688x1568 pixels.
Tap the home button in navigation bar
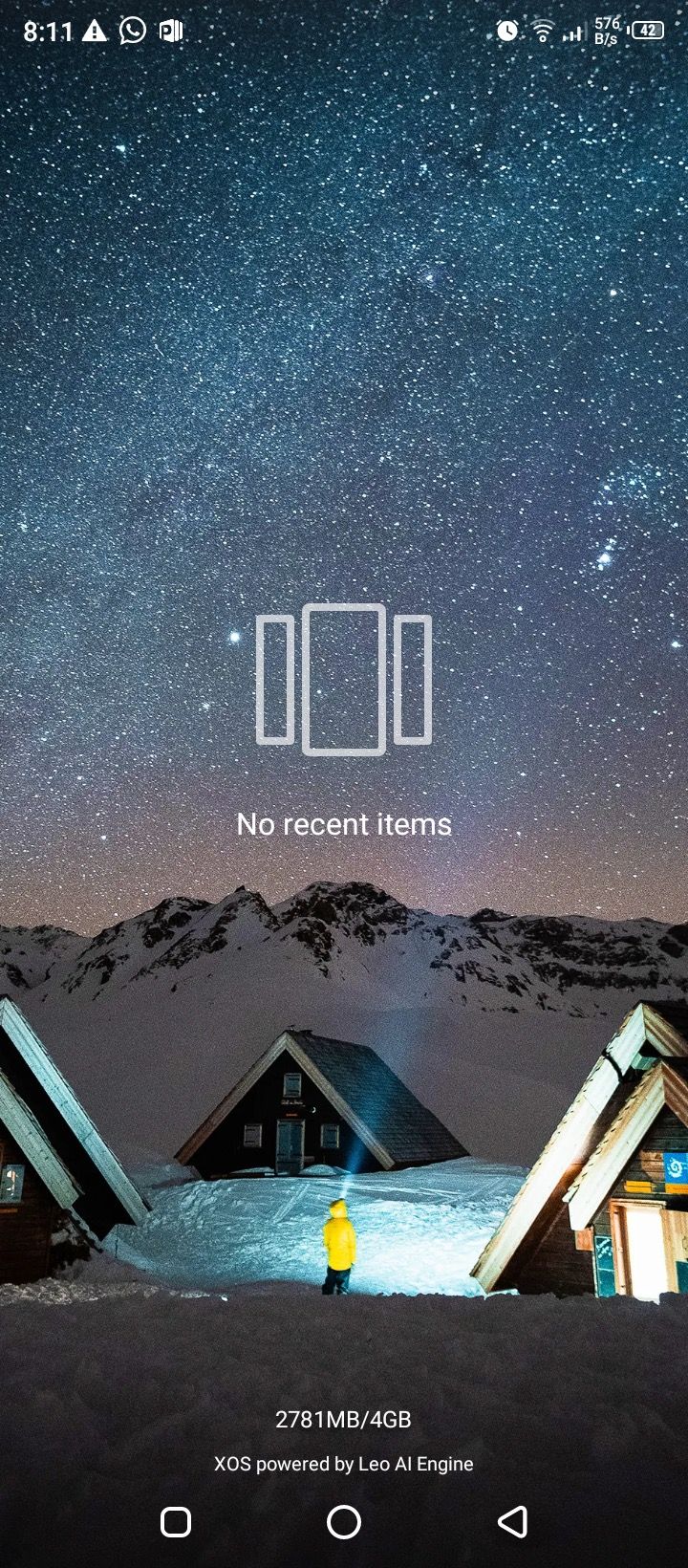344,1521
